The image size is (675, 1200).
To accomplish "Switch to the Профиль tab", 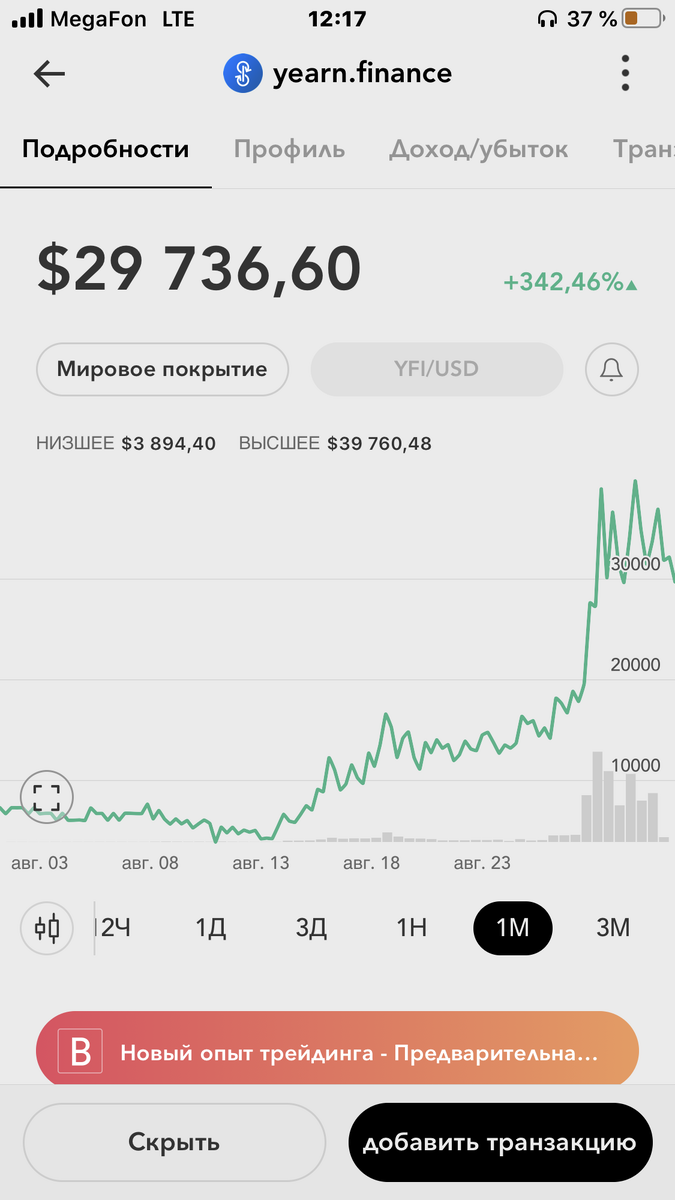I will click(289, 149).
